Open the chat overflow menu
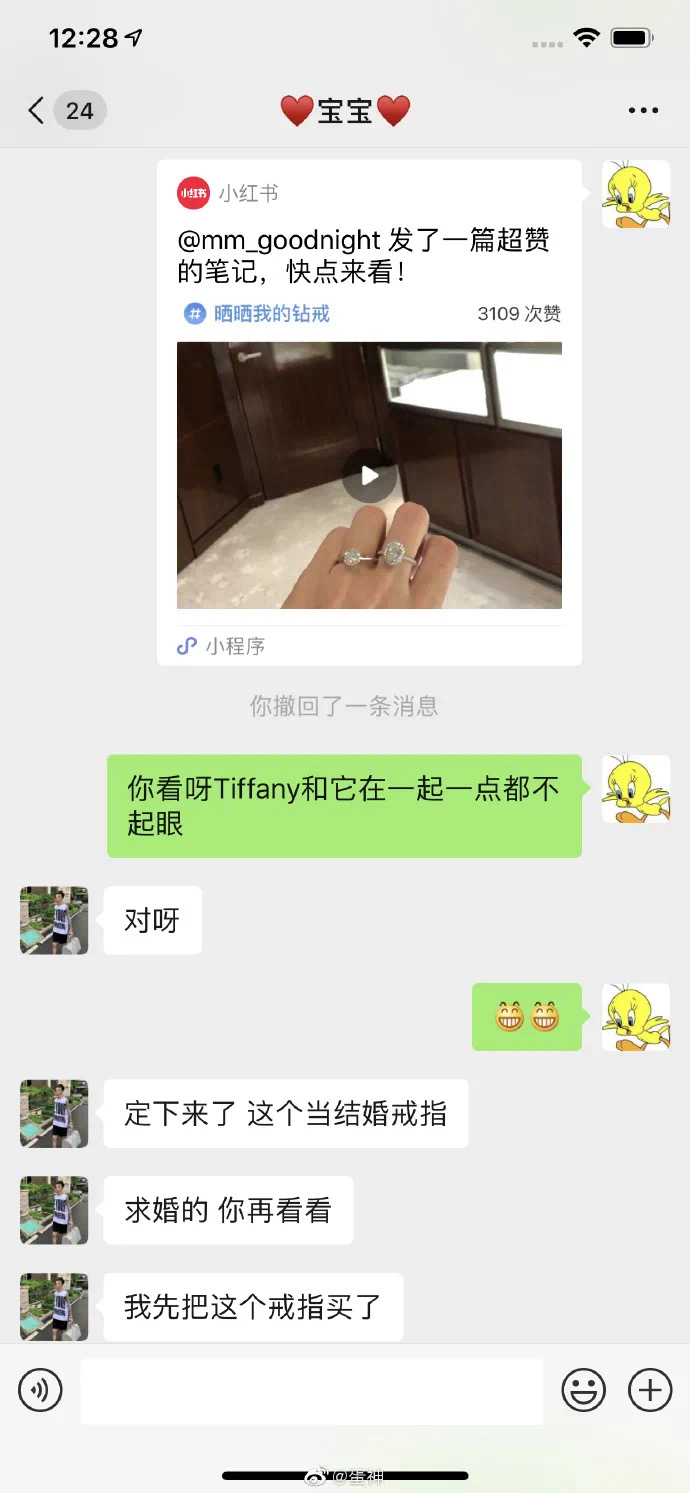 click(x=643, y=110)
